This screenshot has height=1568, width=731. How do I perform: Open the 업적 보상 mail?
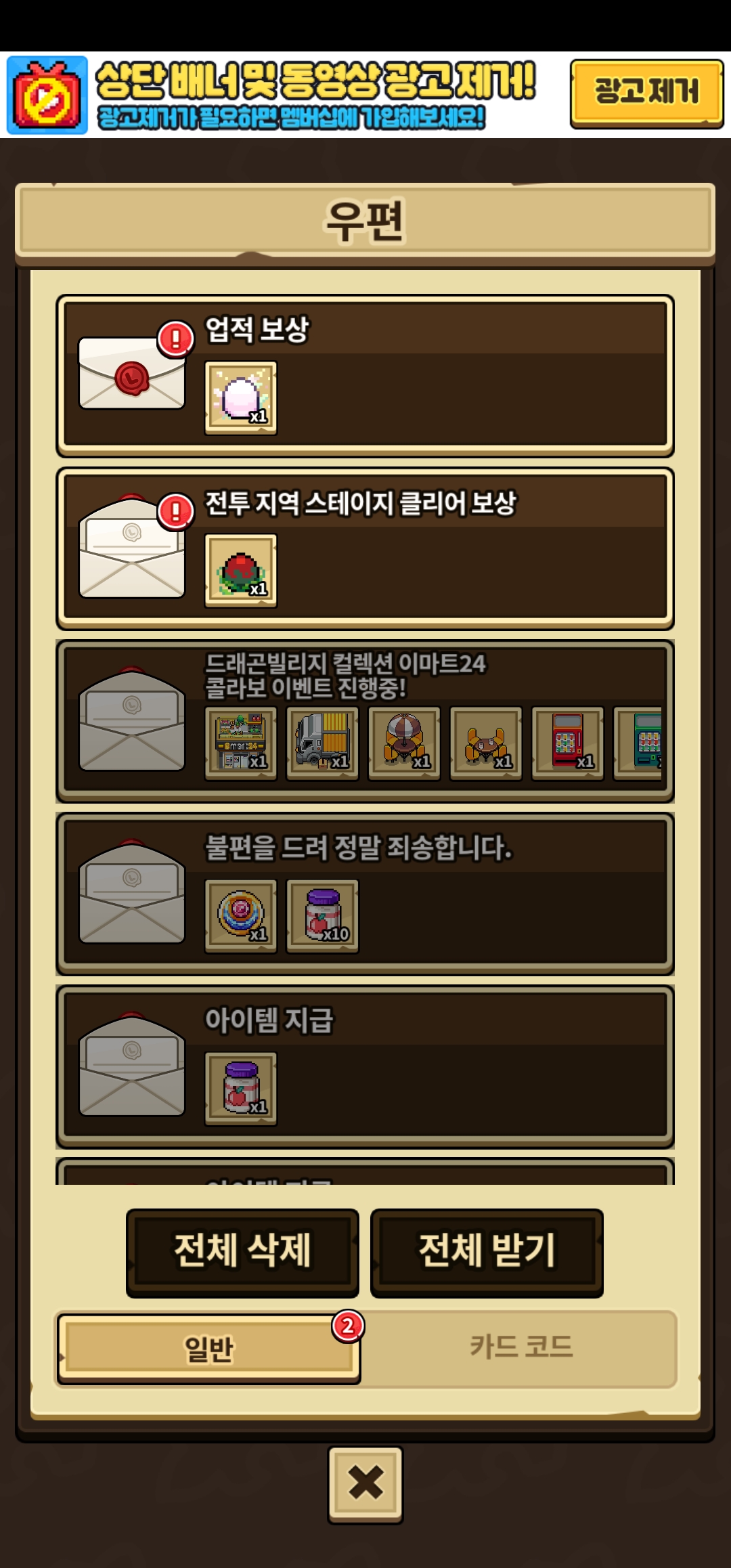[x=365, y=376]
